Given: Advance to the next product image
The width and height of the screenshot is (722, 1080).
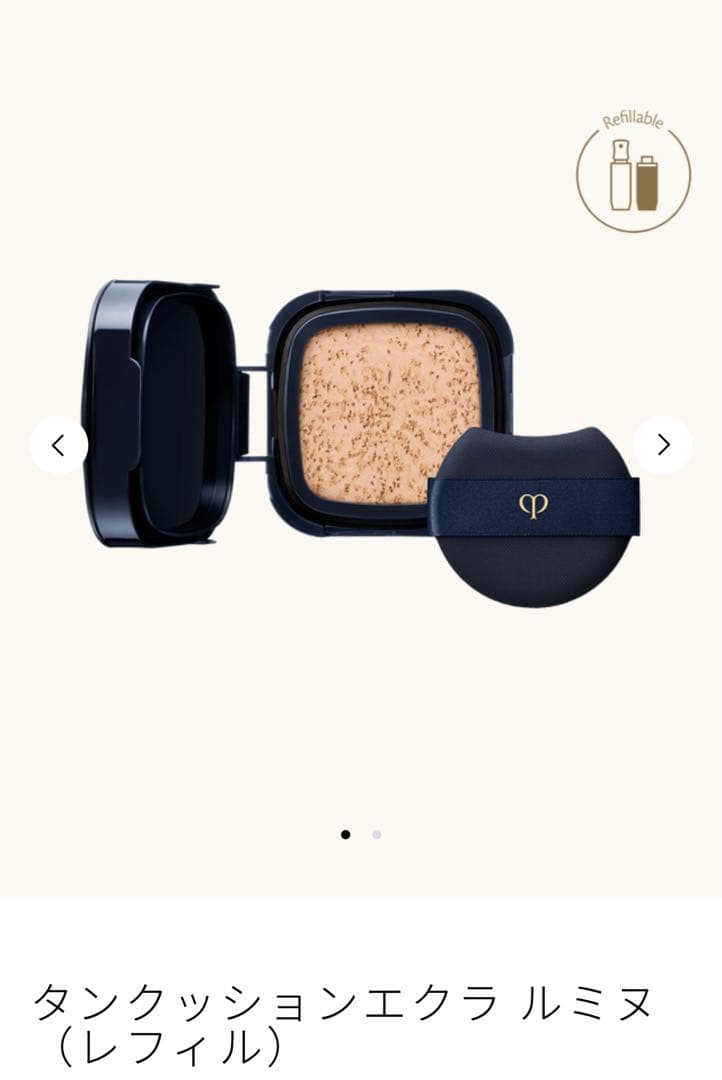Looking at the screenshot, I should point(663,445).
